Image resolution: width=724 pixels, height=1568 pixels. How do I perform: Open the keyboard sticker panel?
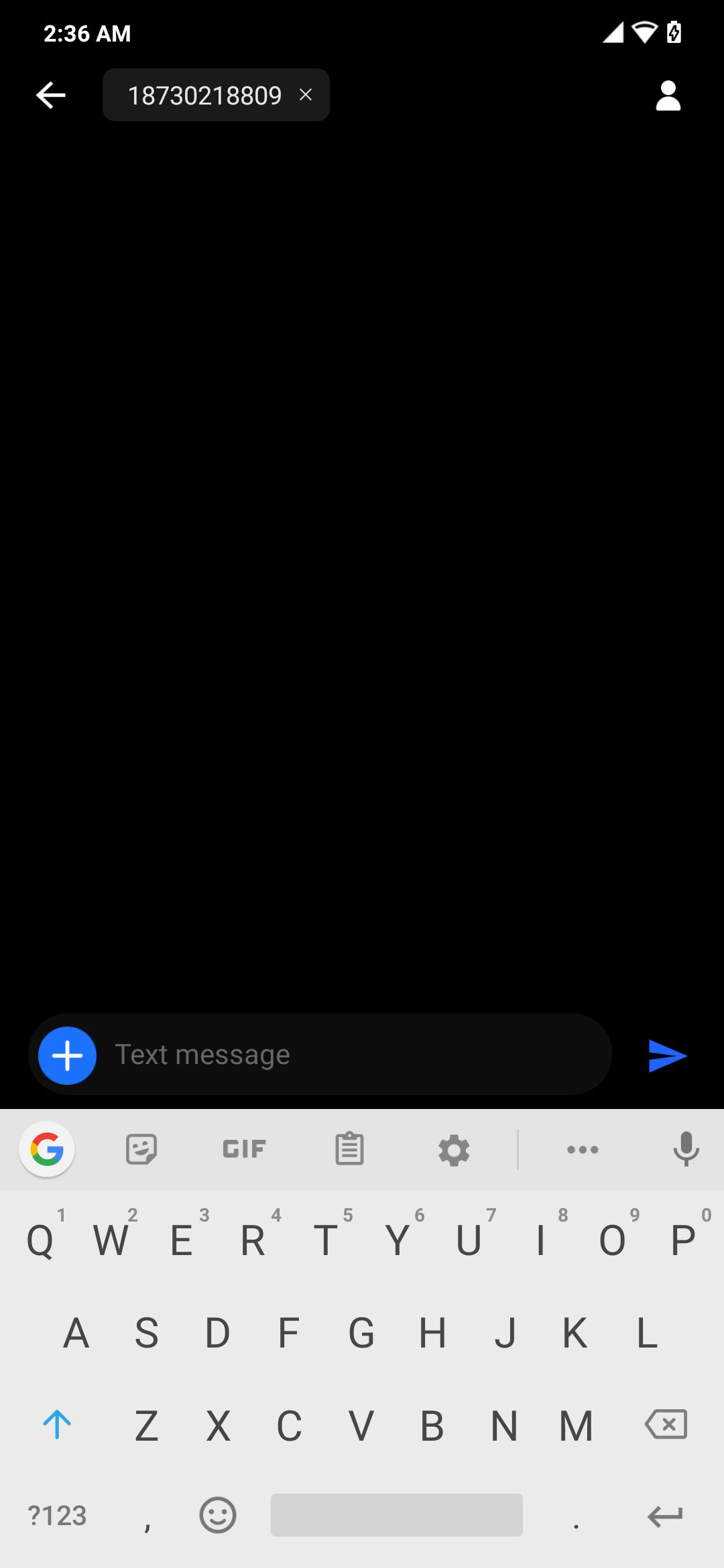141,1150
